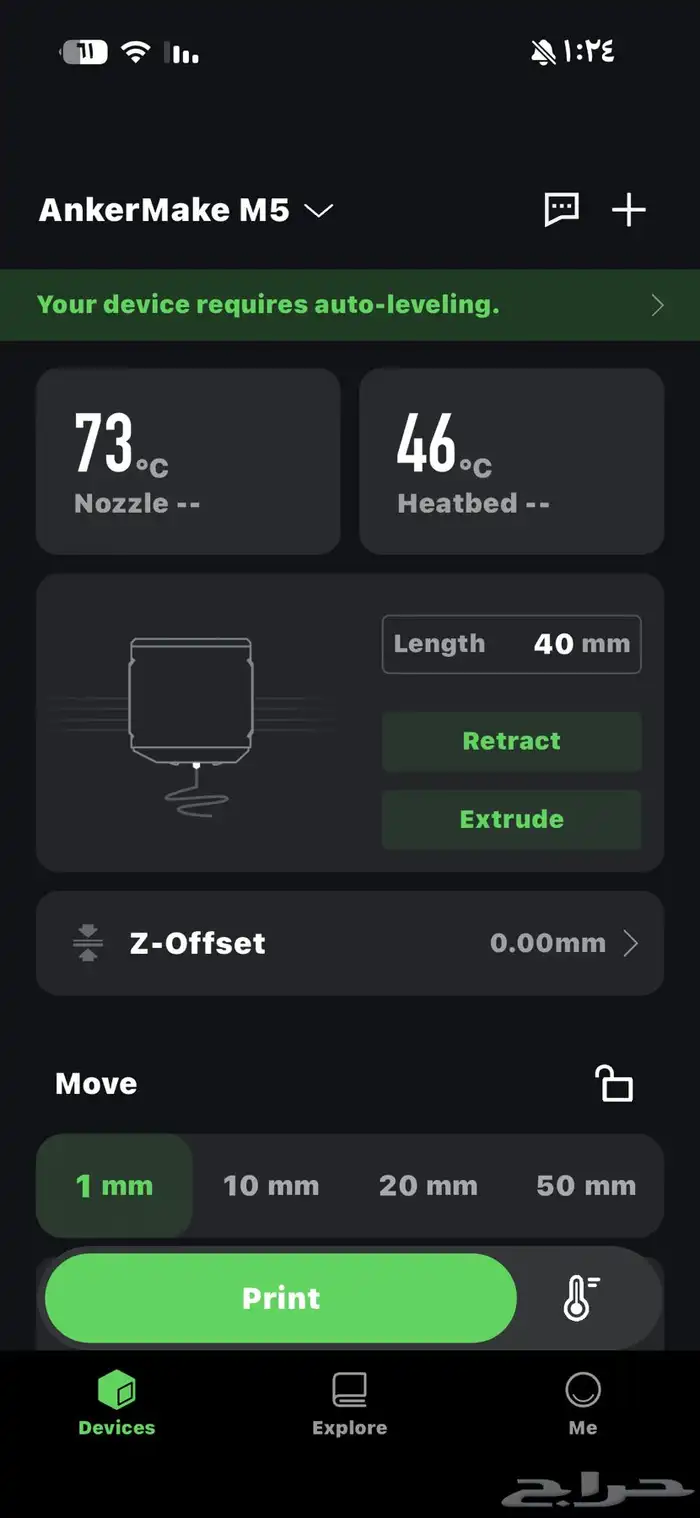Viewport: 700px width, 1518px height.
Task: Open the Nozzle temperature card
Action: click(x=188, y=461)
